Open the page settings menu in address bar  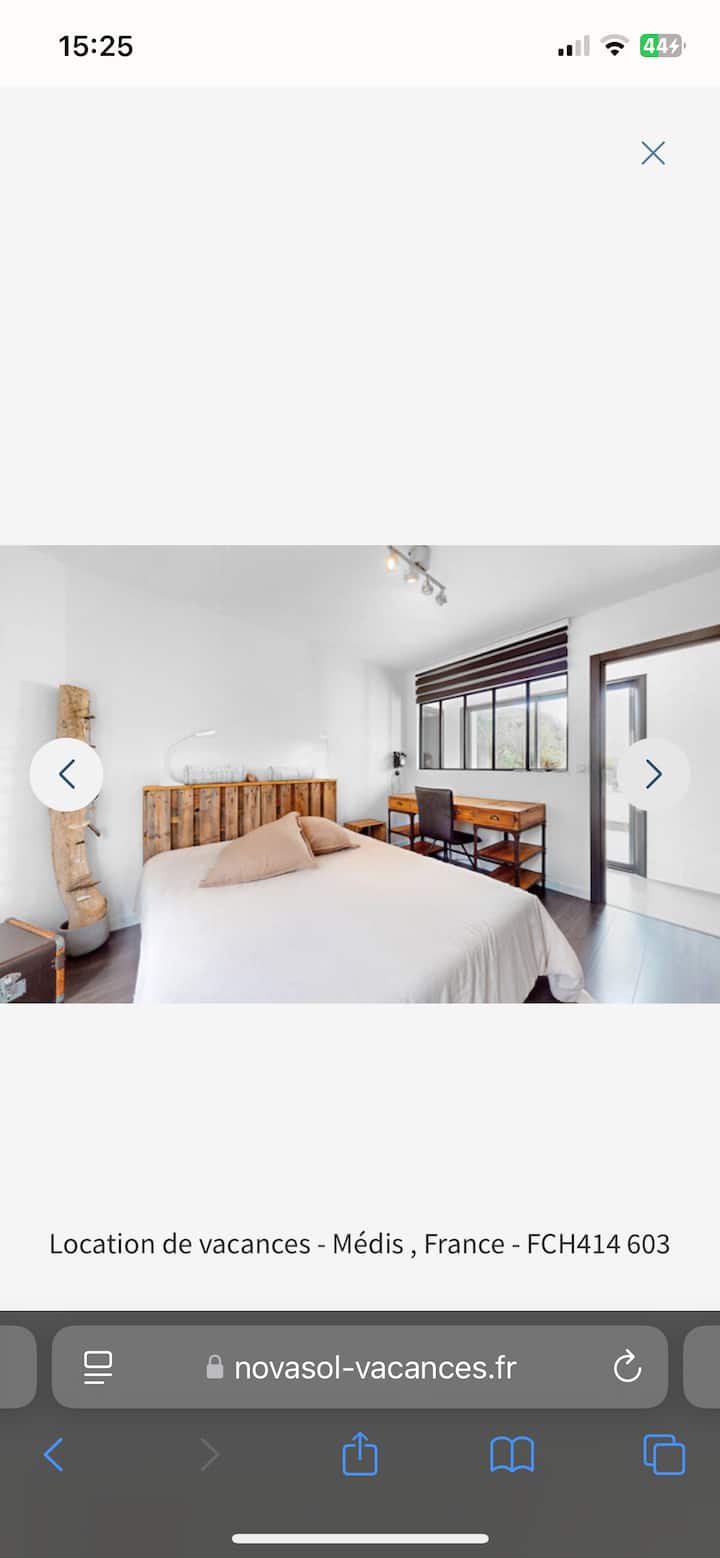(98, 1367)
